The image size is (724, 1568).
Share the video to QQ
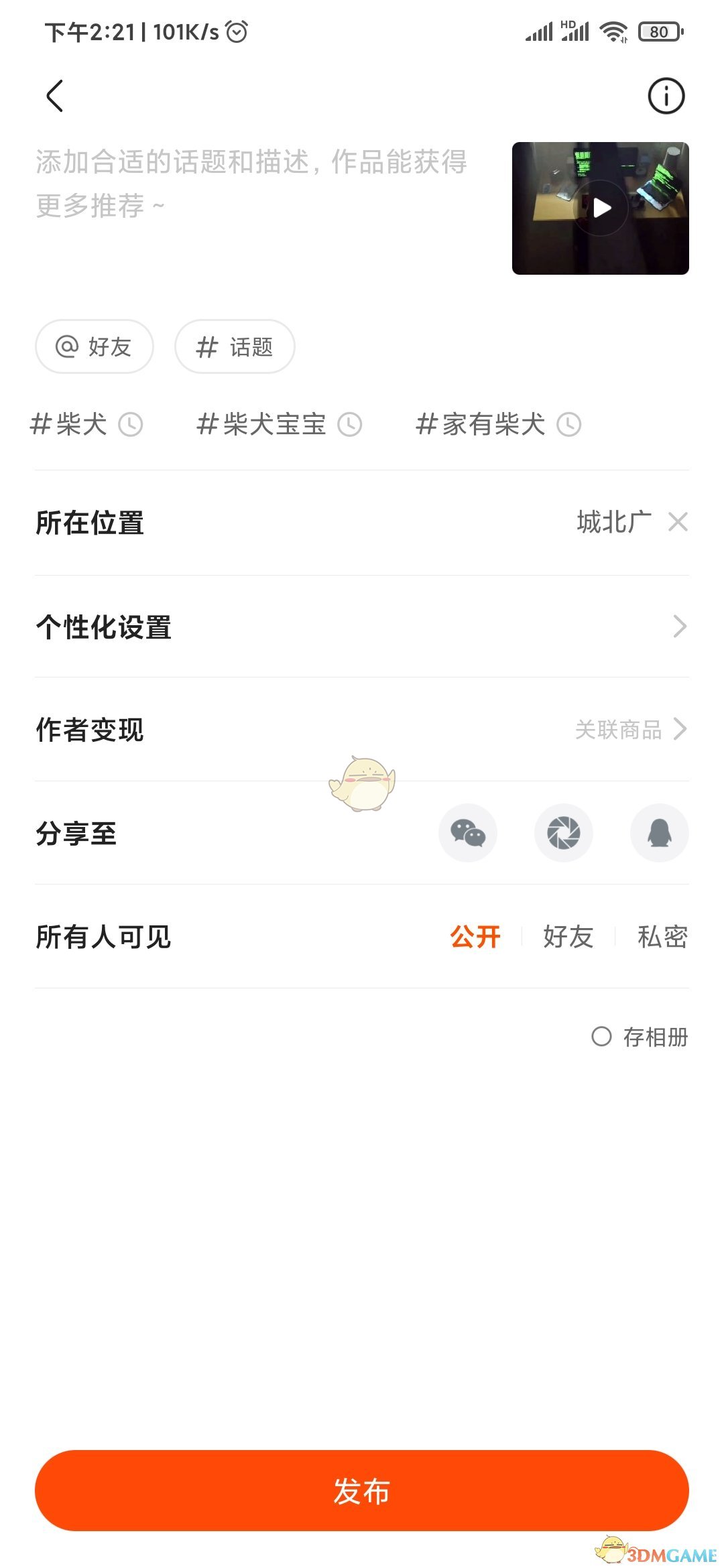(x=659, y=833)
